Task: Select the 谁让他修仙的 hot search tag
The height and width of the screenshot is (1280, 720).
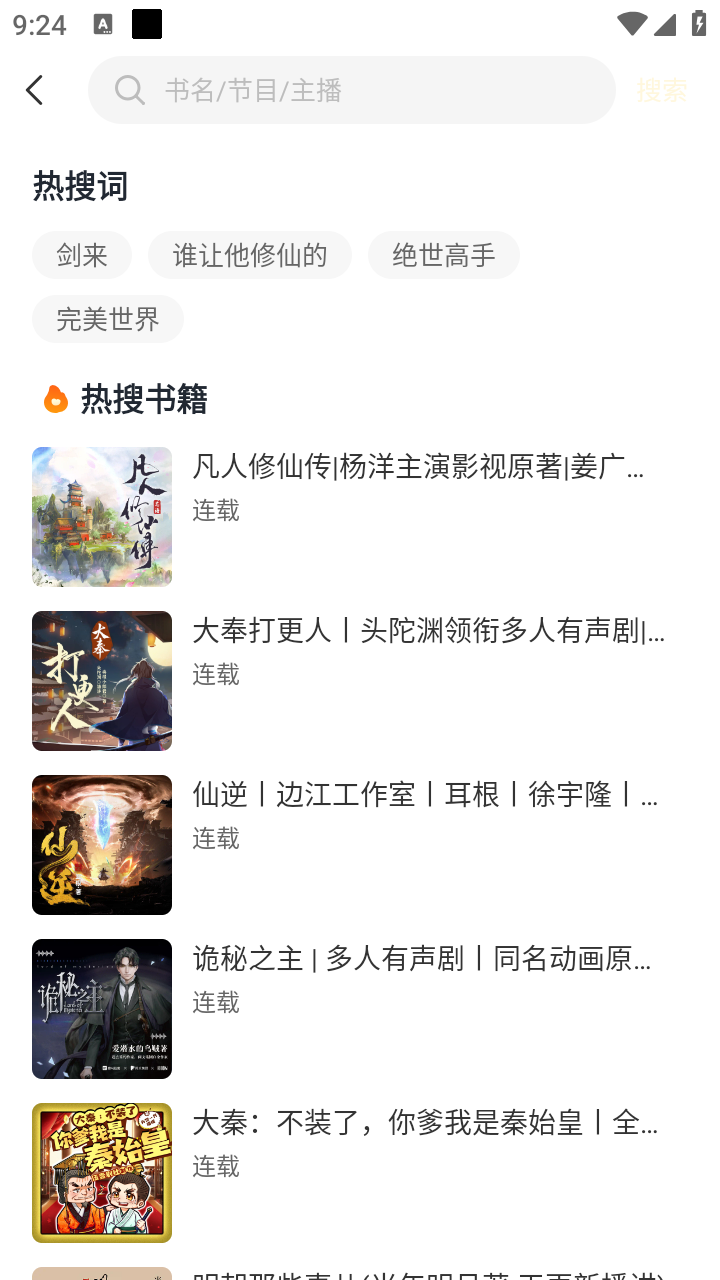Action: click(x=249, y=255)
